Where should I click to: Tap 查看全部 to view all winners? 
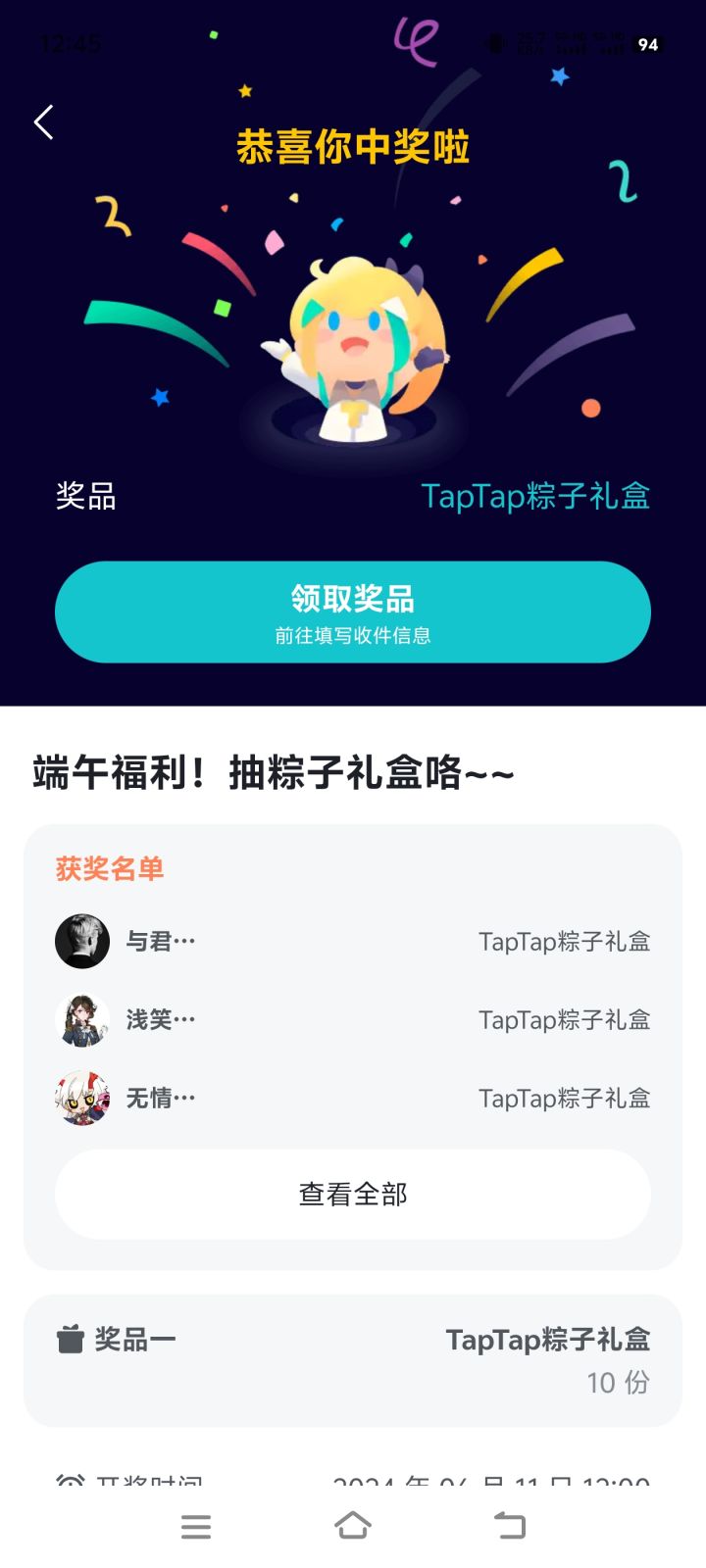click(352, 1194)
